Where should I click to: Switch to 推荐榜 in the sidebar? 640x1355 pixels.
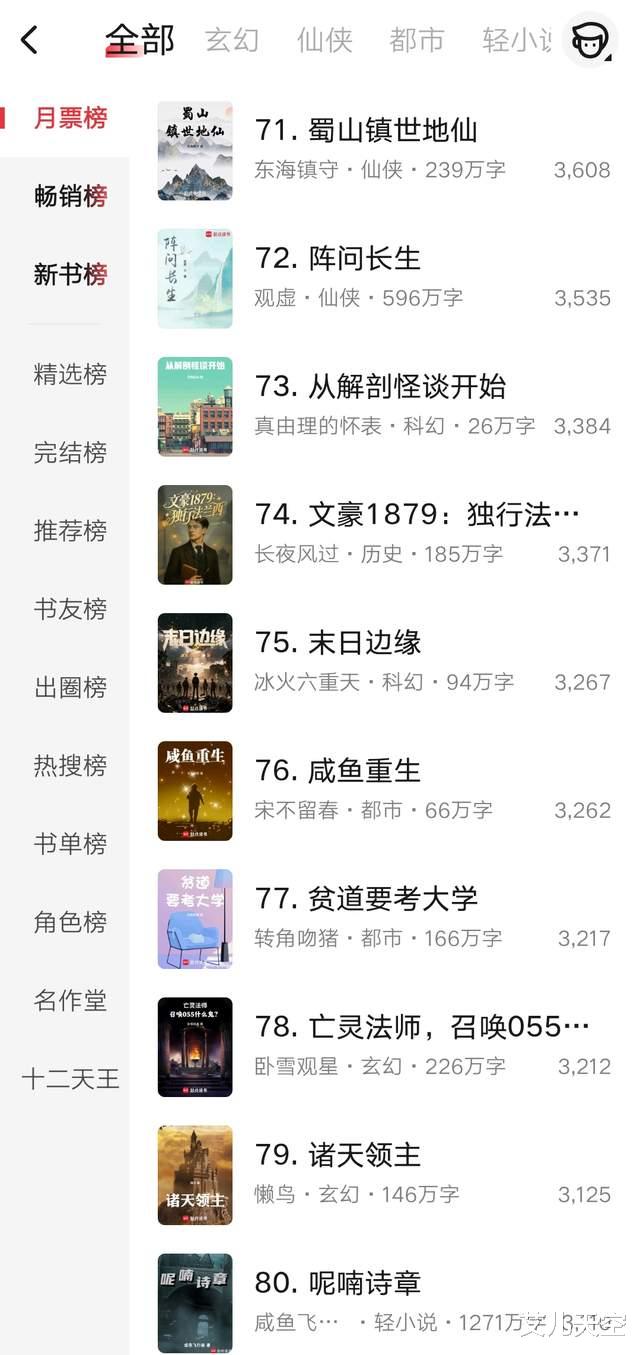(70, 530)
